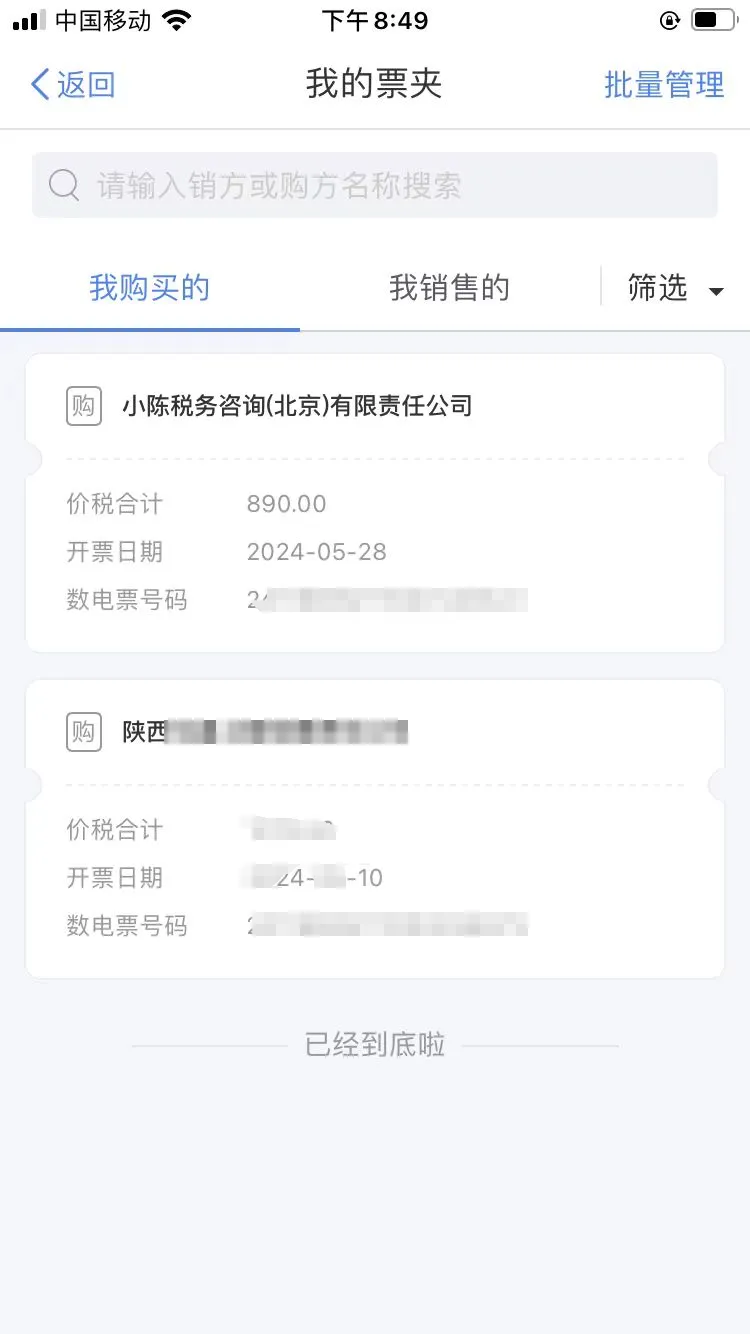750x1334 pixels.
Task: Switch to the 我销售的 tab
Action: 449,288
